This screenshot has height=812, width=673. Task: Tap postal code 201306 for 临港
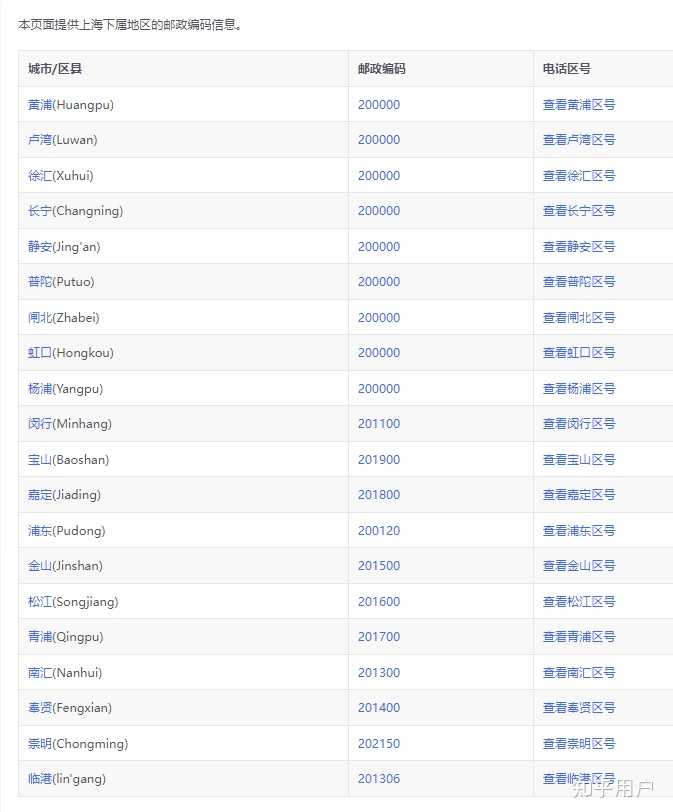coord(378,779)
